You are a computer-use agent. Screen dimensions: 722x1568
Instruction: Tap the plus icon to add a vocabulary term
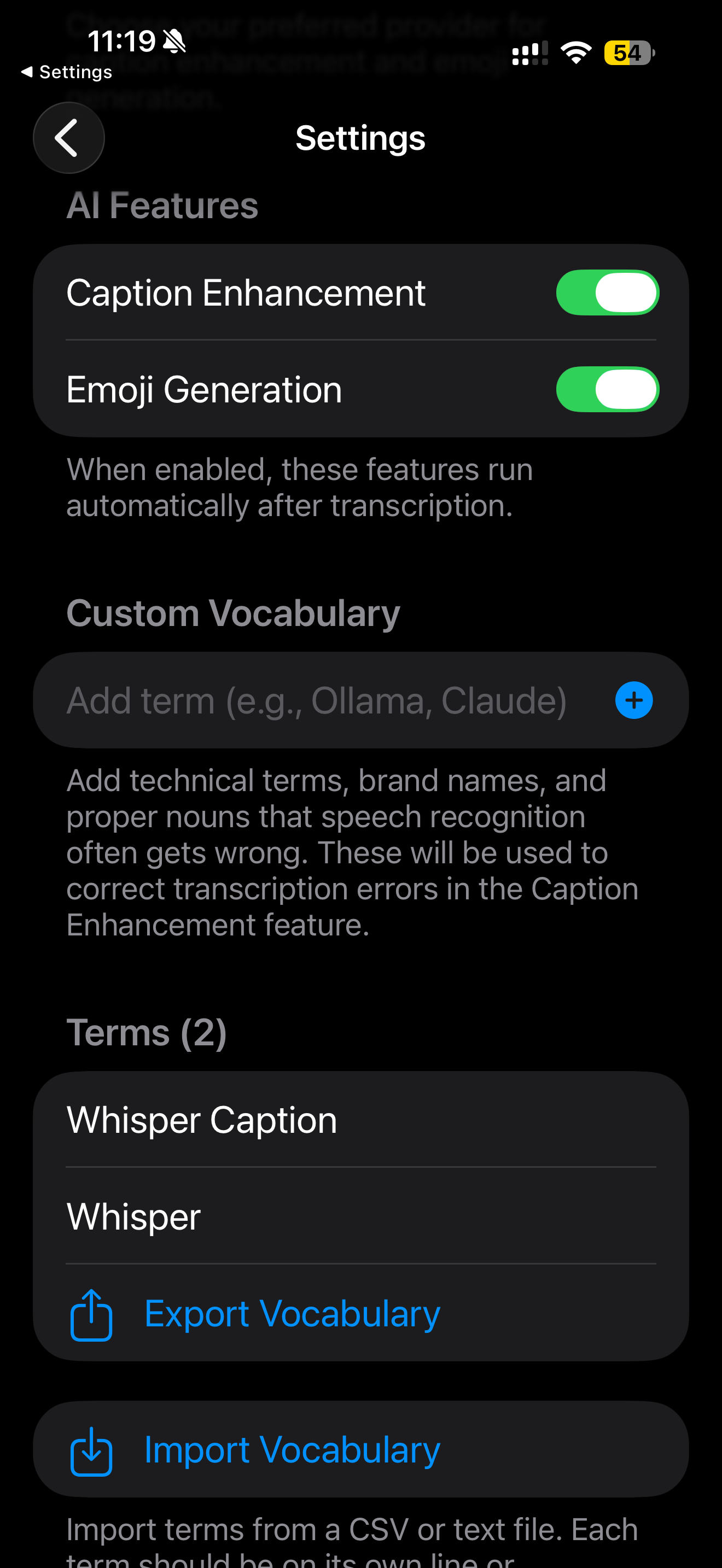click(634, 700)
